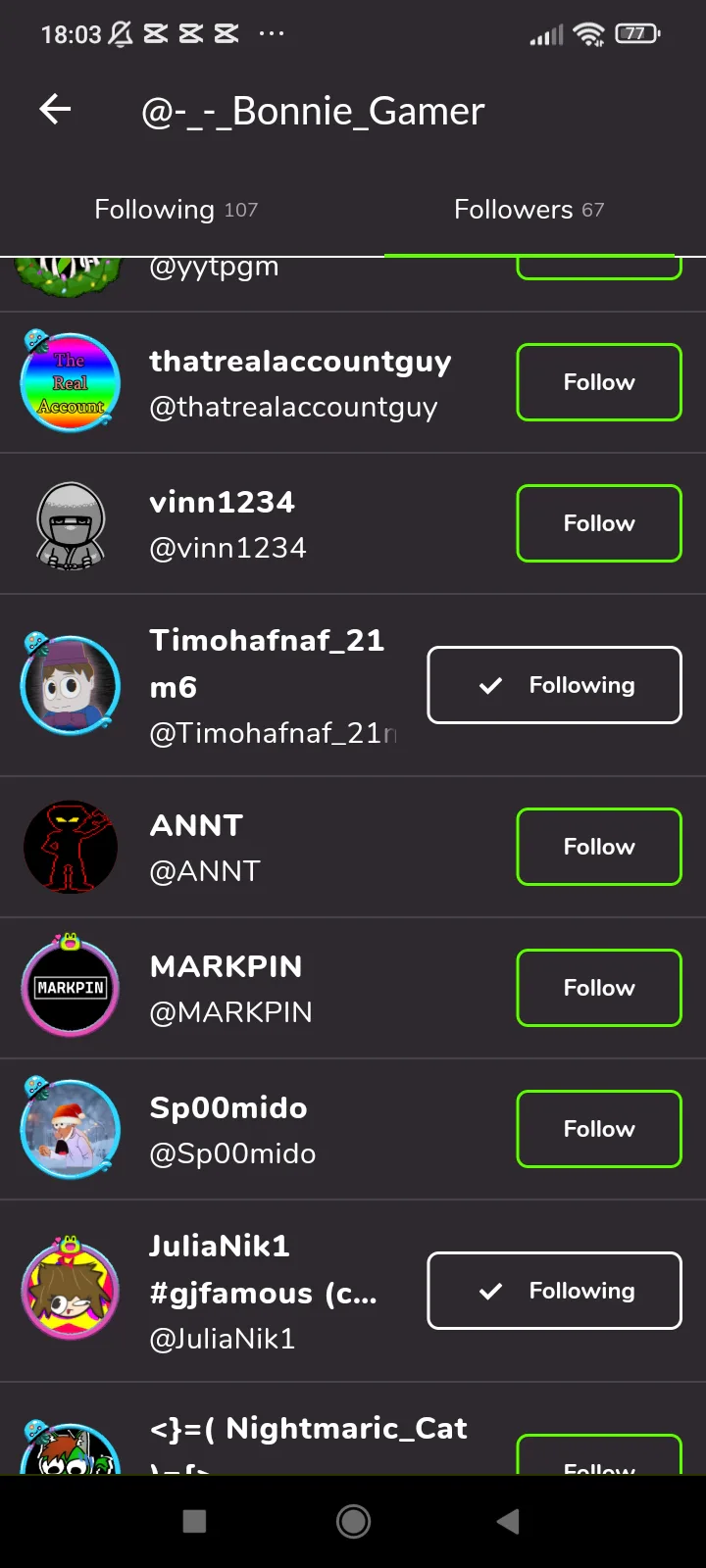The height and width of the screenshot is (1568, 706).
Task: Switch to the Following tab
Action: [x=176, y=210]
